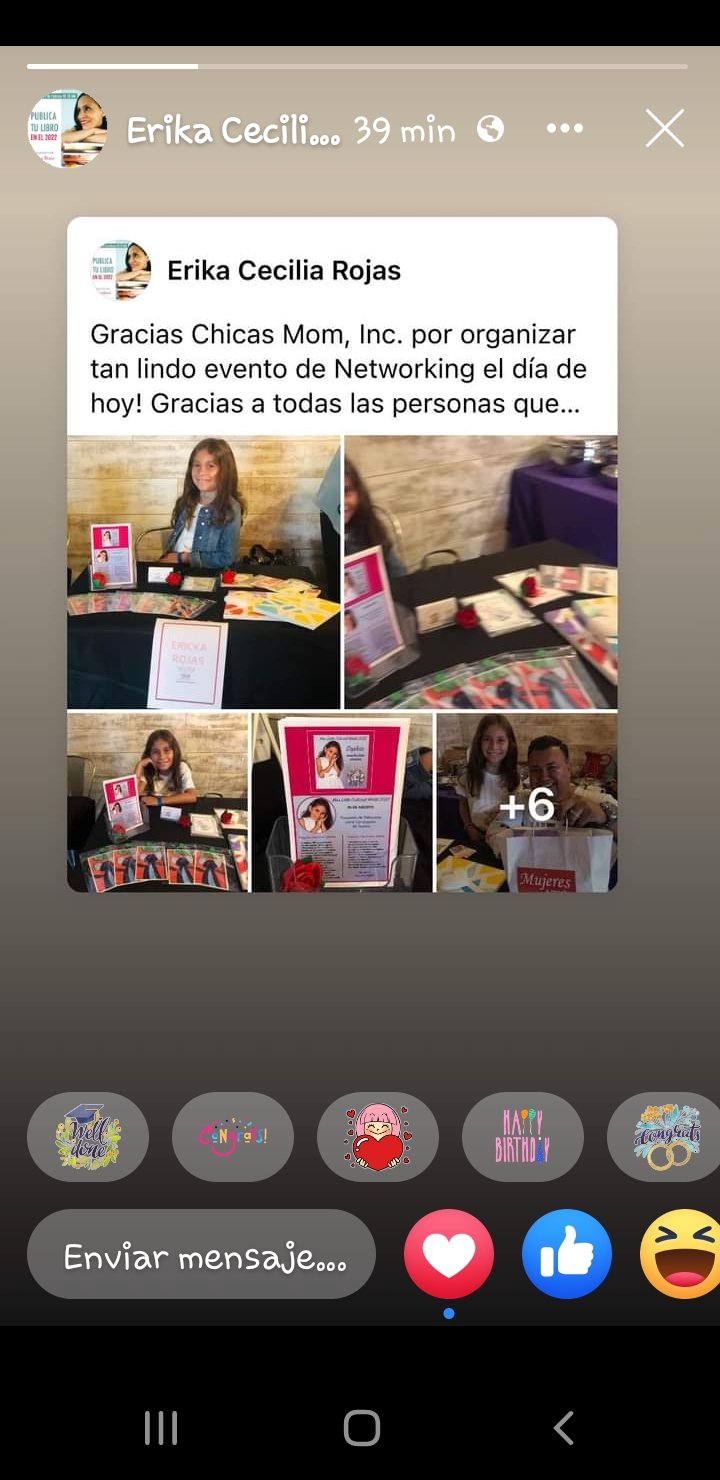Open recent apps from the navigation bar
This screenshot has height=1480, width=720.
161,1428
